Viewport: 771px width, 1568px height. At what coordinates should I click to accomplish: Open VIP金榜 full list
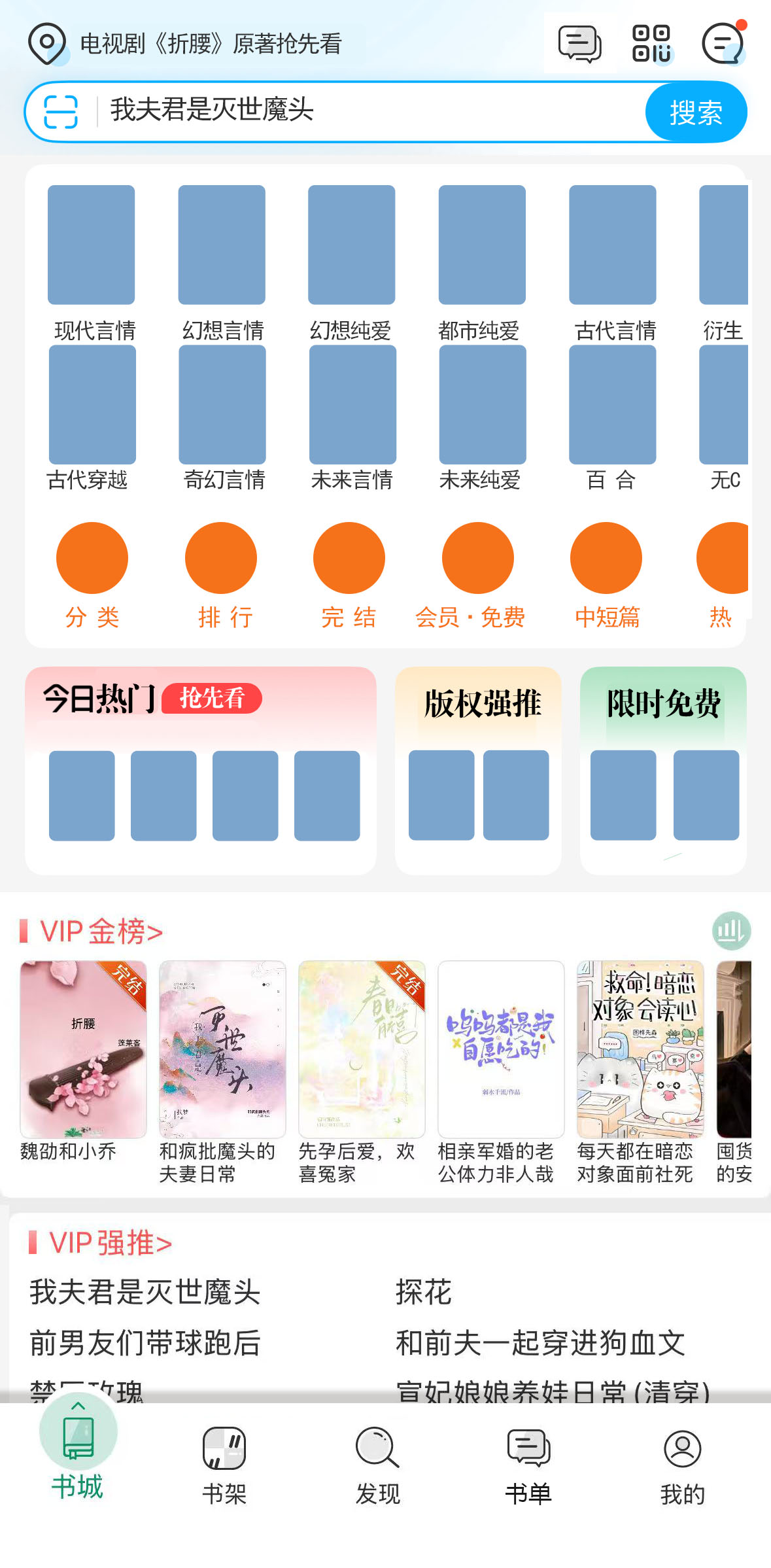[x=101, y=931]
